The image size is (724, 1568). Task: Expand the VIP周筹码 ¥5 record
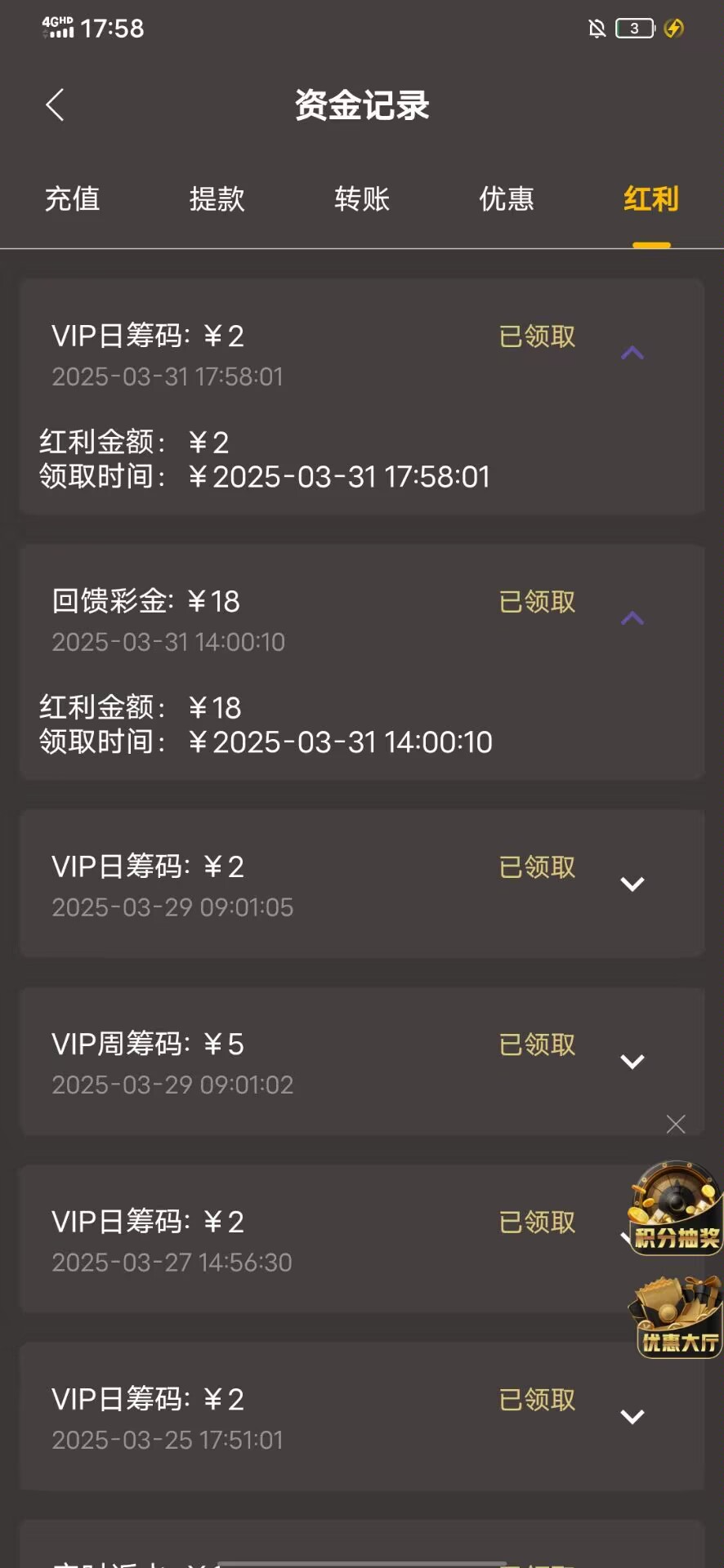click(632, 1062)
